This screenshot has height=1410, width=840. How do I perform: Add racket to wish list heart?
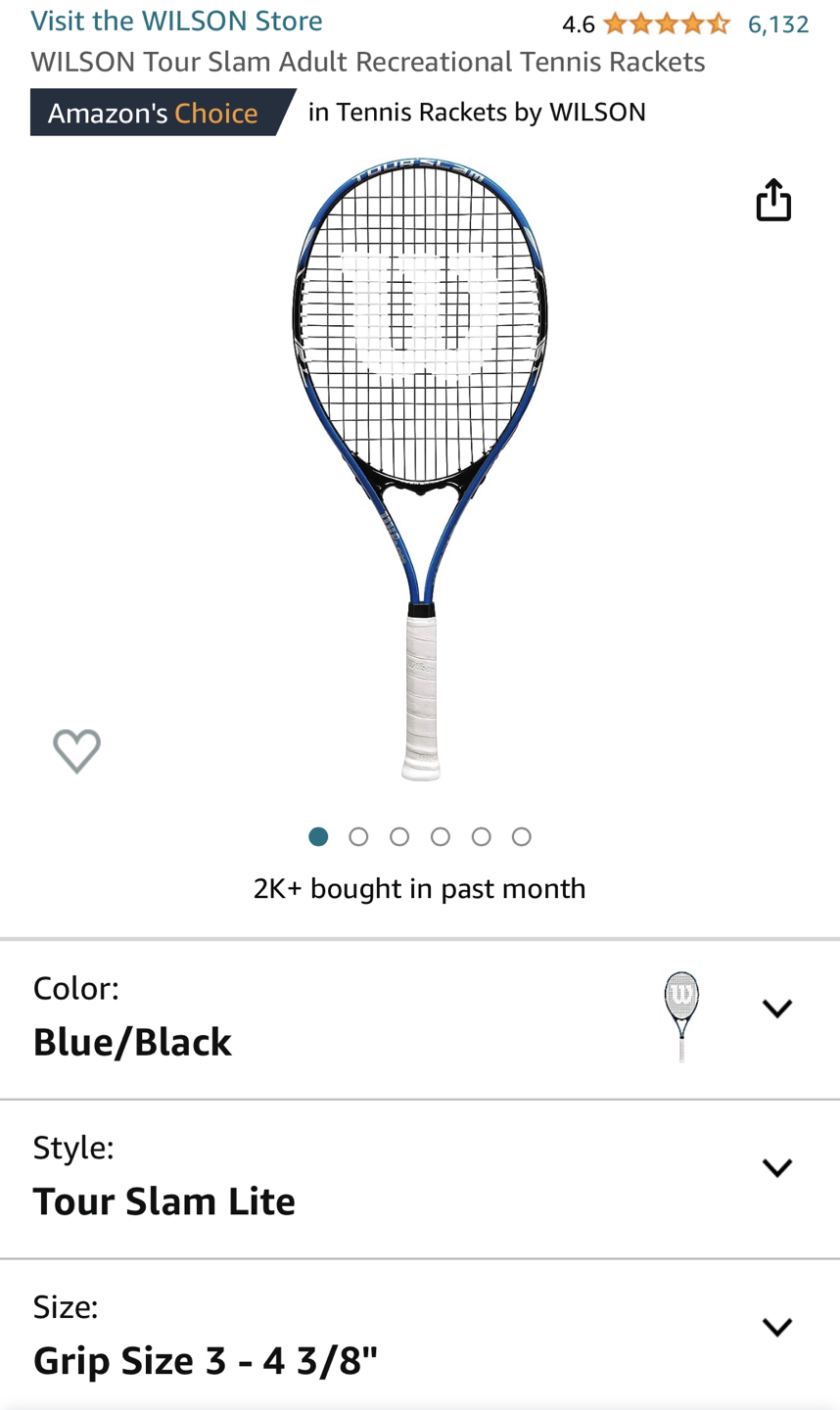coord(76,751)
